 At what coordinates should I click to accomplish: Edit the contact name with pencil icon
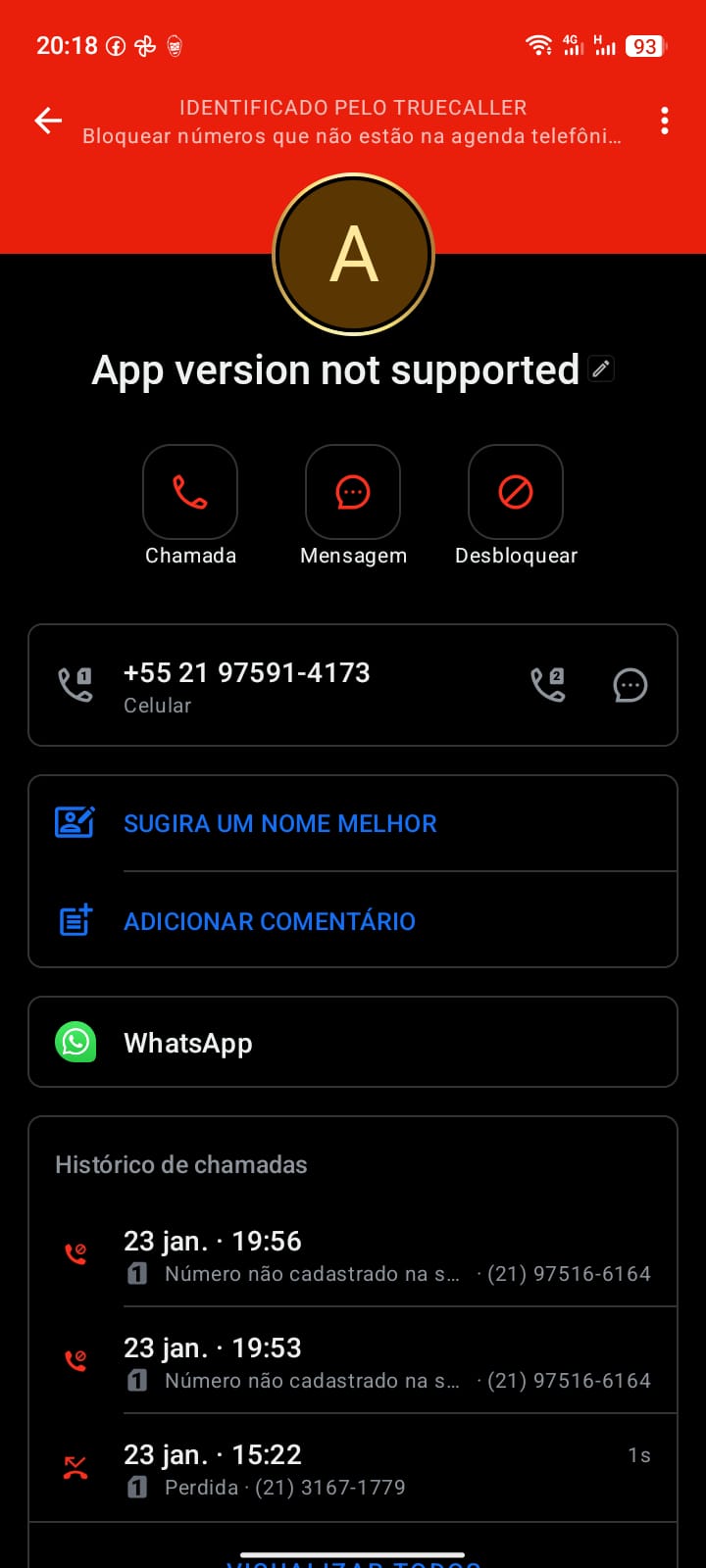[x=601, y=368]
